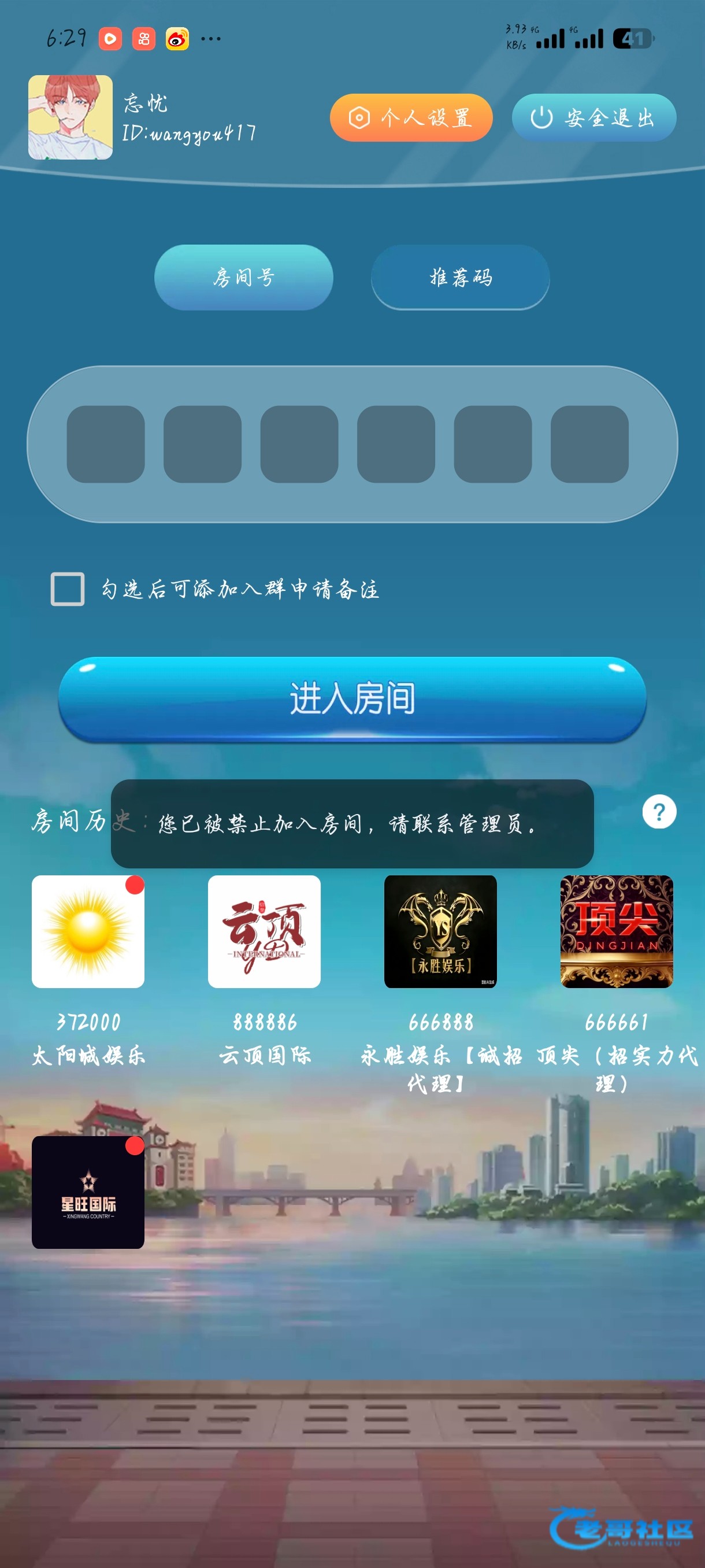The height and width of the screenshot is (1568, 705).
Task: Switch to the 推荐码 tab
Action: coord(460,278)
